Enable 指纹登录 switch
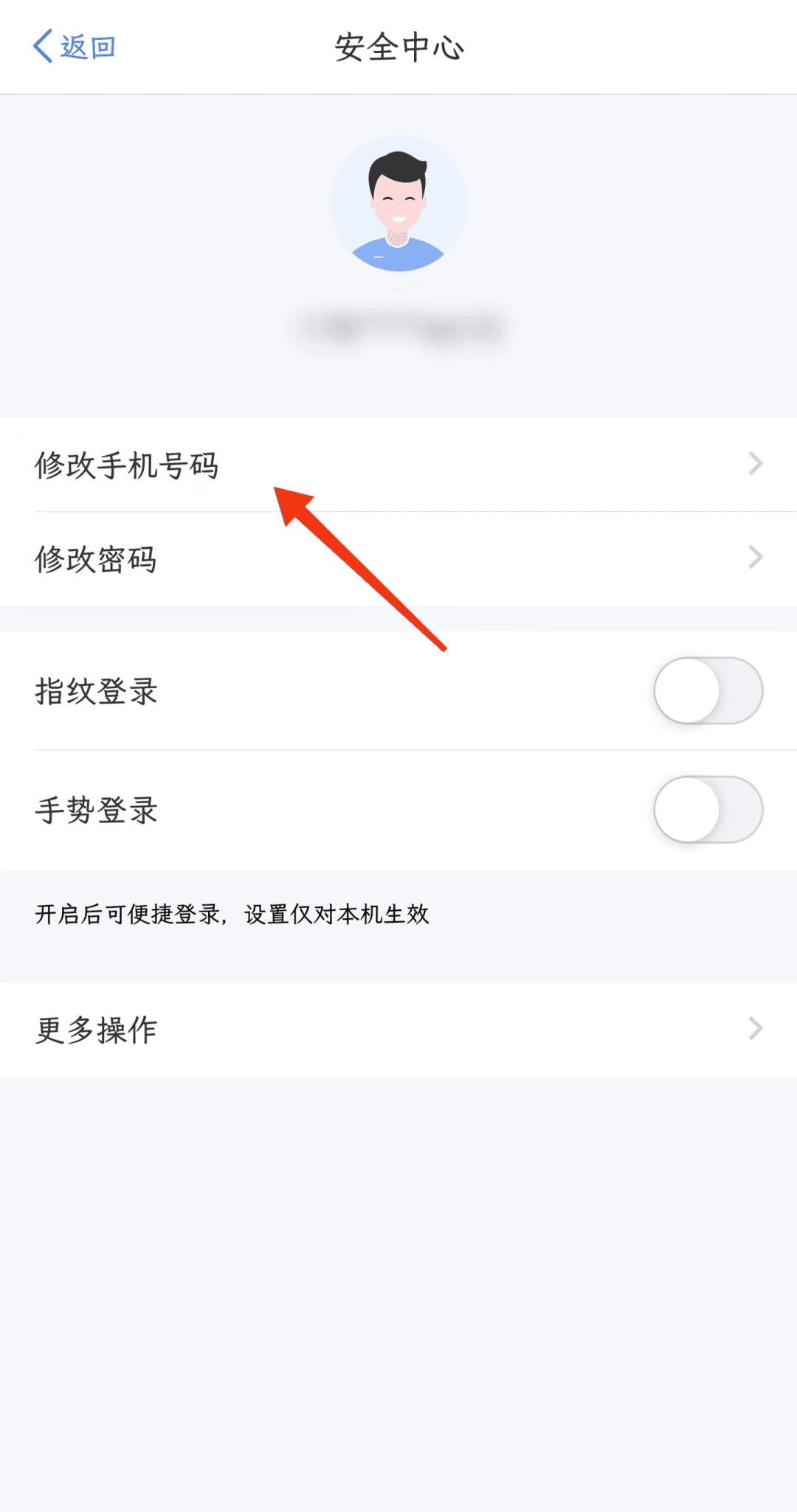 [708, 691]
